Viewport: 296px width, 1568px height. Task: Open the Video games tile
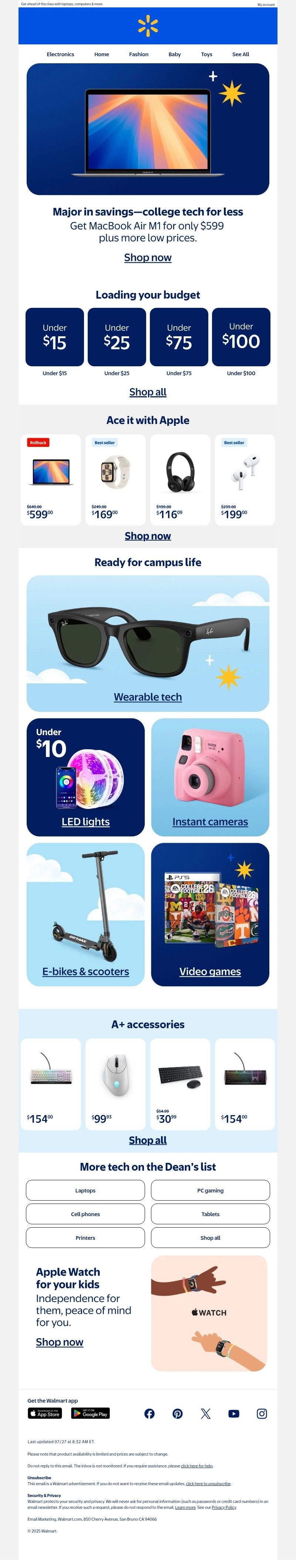point(210,972)
